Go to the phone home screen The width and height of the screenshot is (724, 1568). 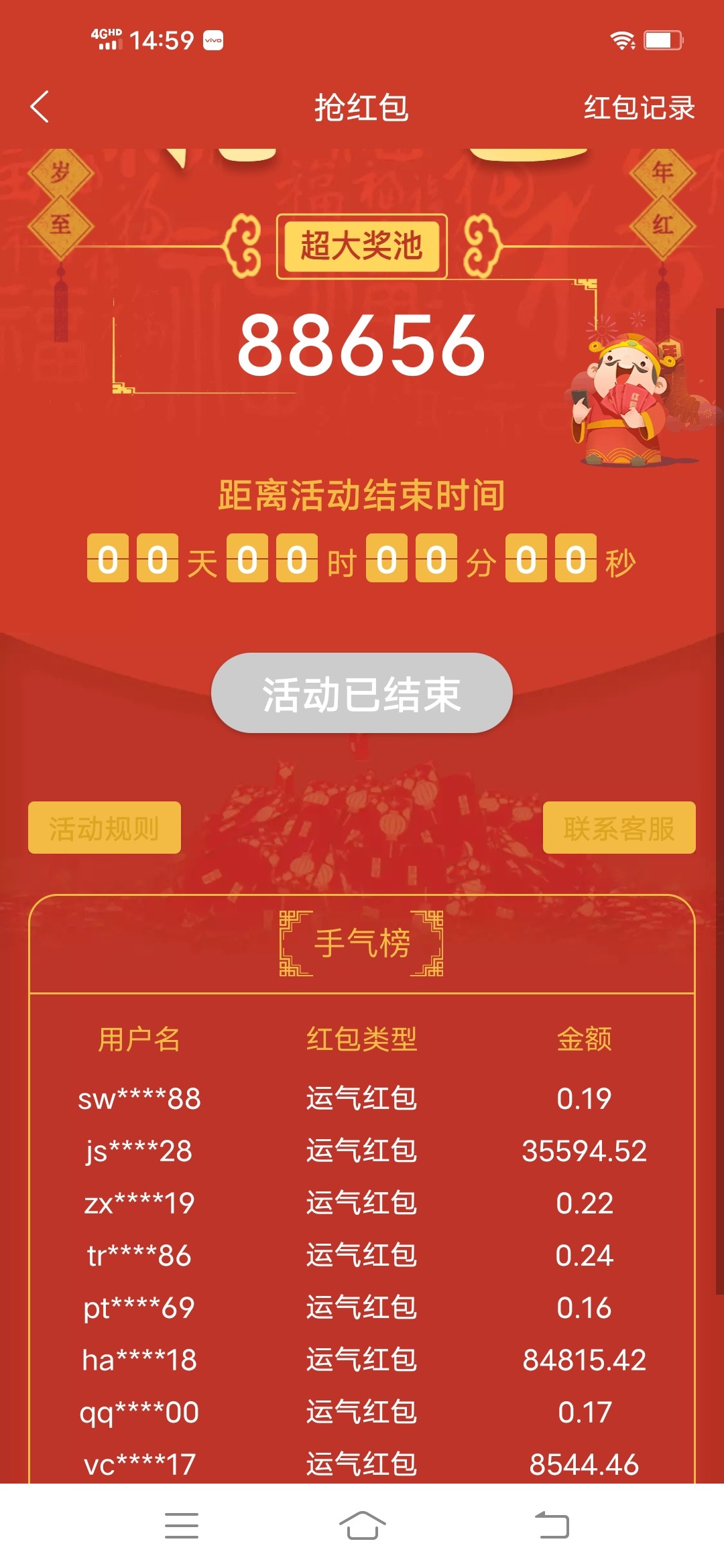pyautogui.click(x=362, y=1526)
